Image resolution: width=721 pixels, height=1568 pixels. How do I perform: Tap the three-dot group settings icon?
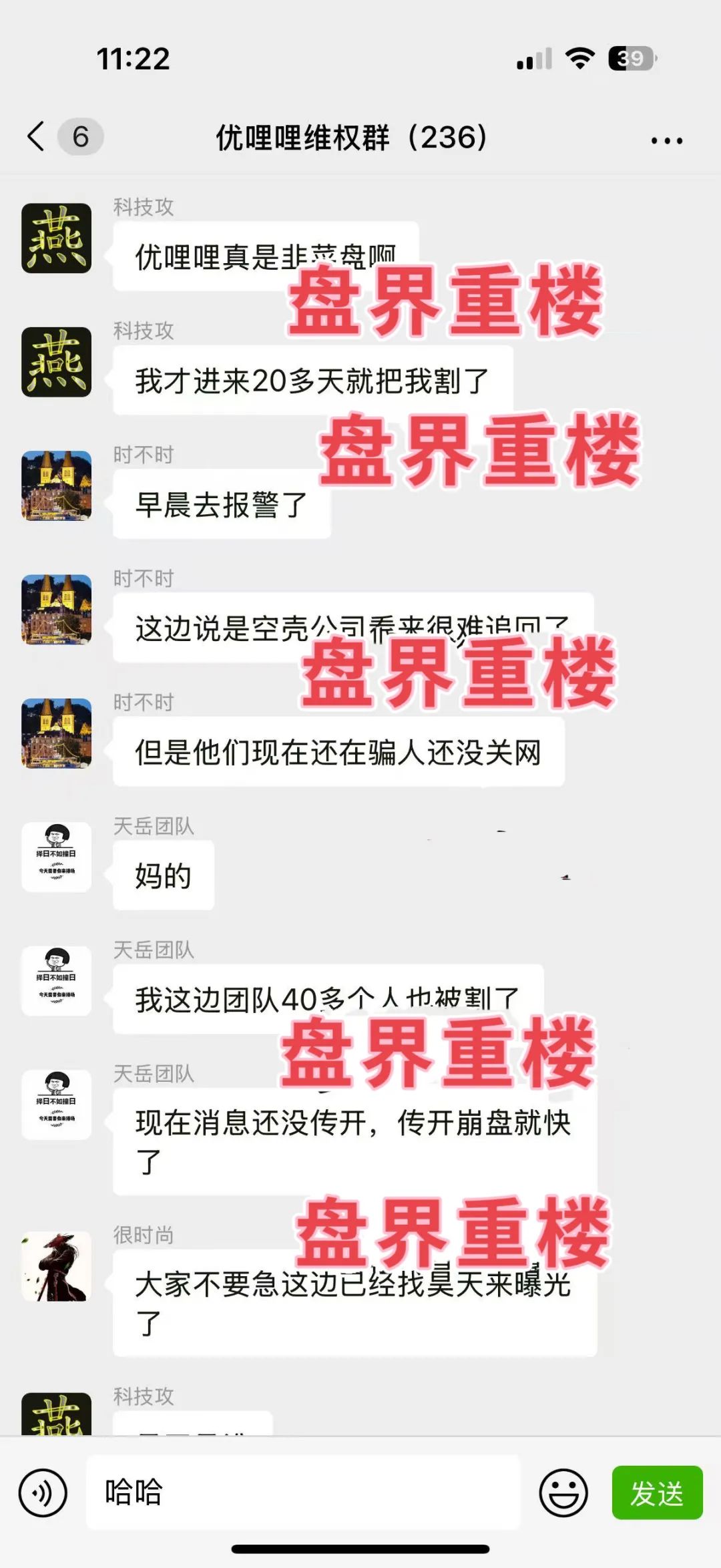coord(667,139)
